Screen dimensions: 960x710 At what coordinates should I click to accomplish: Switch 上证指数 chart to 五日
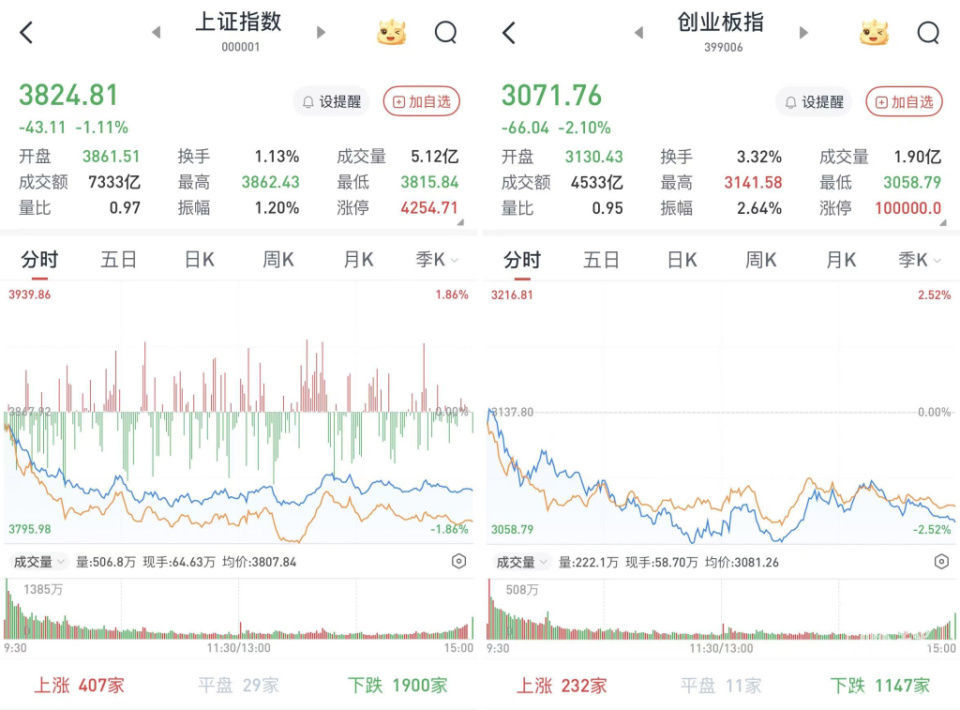118,260
